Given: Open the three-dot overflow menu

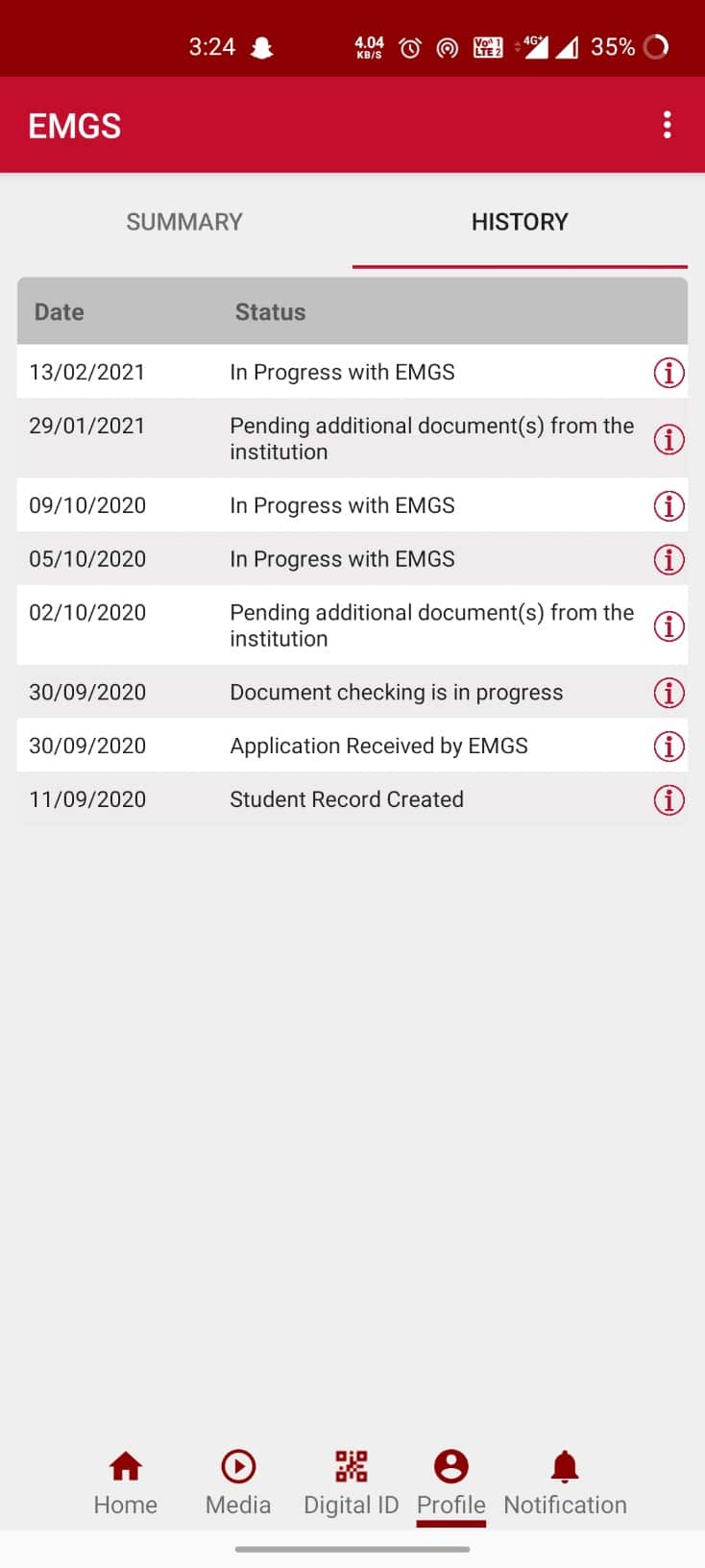Looking at the screenshot, I should (667, 125).
